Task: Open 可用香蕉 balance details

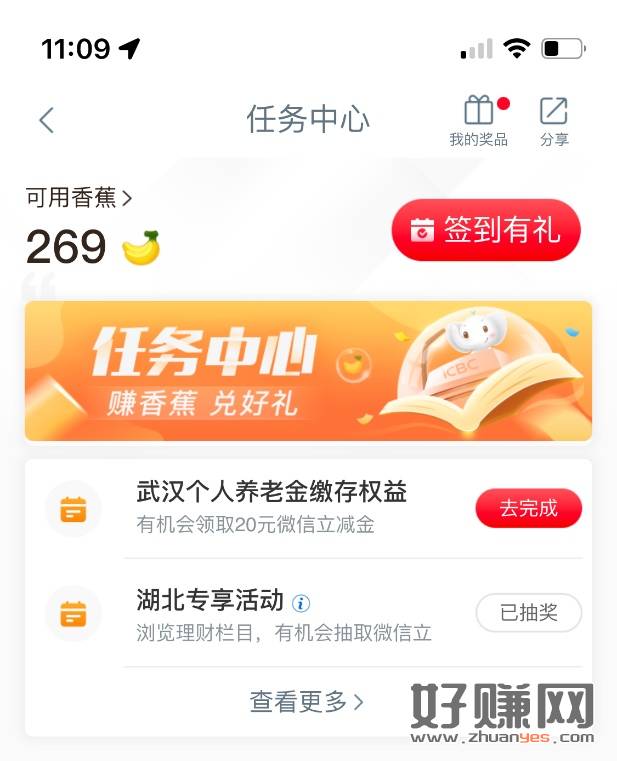Action: point(79,198)
